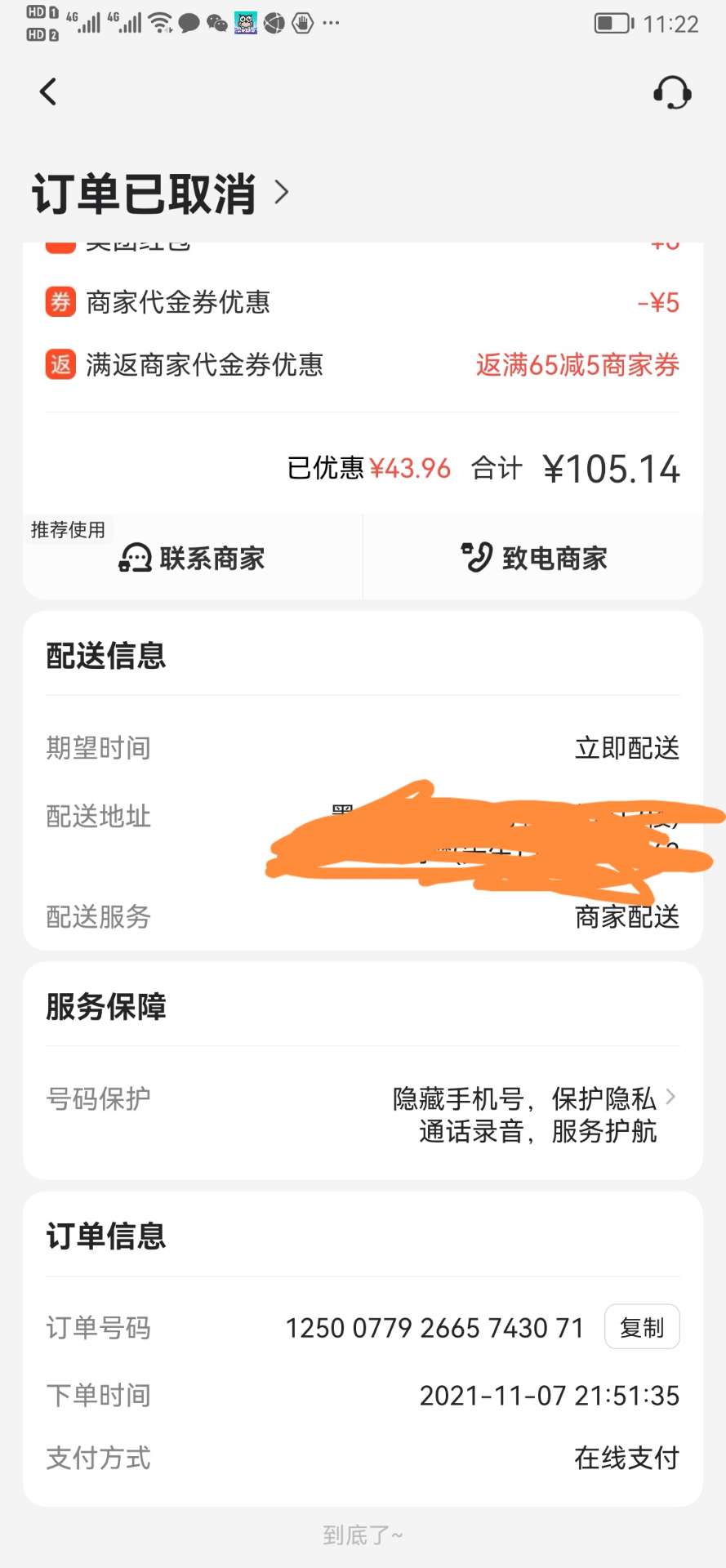Screen dimensions: 726x1568
Task: Open customer service headset icon
Action: (x=672, y=92)
